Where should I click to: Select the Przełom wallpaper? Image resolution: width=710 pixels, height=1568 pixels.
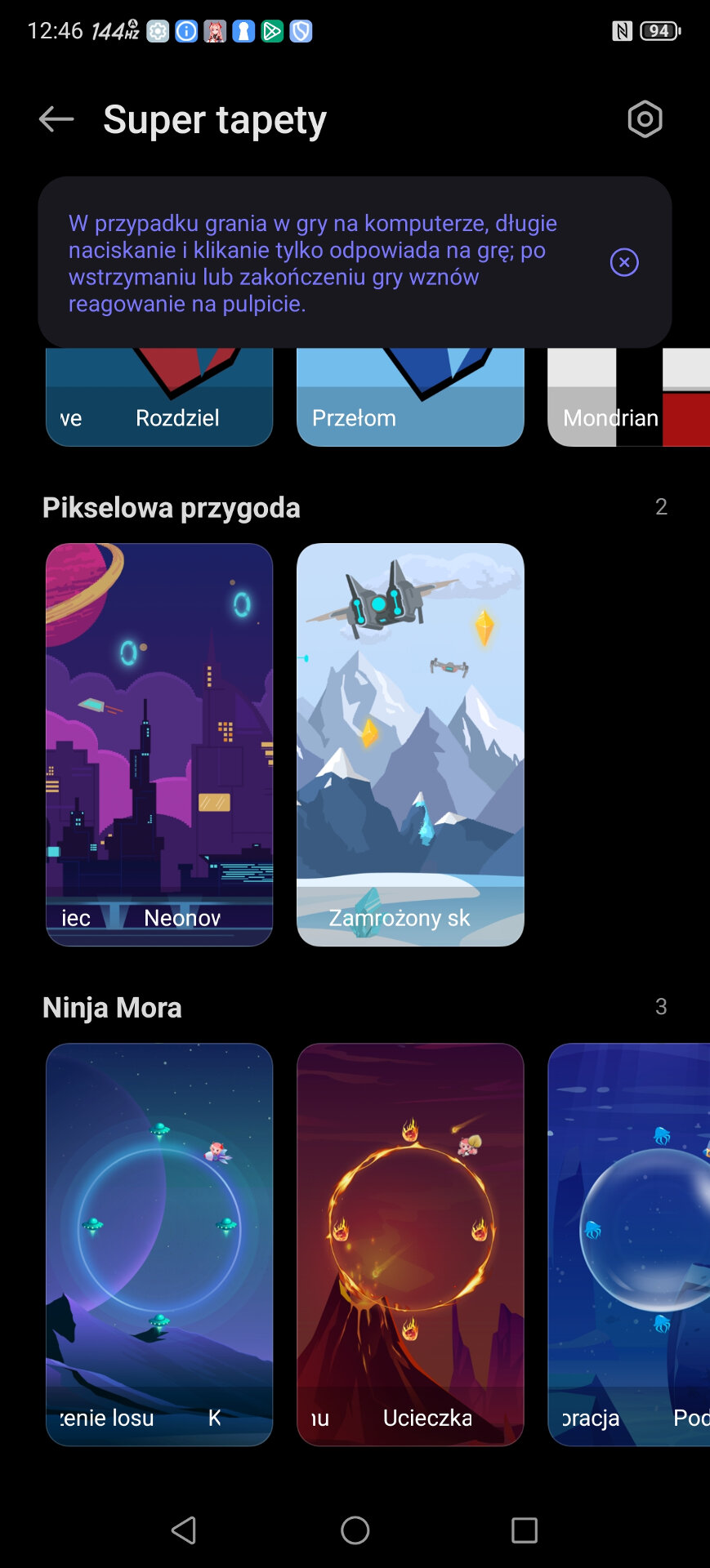tap(410, 400)
